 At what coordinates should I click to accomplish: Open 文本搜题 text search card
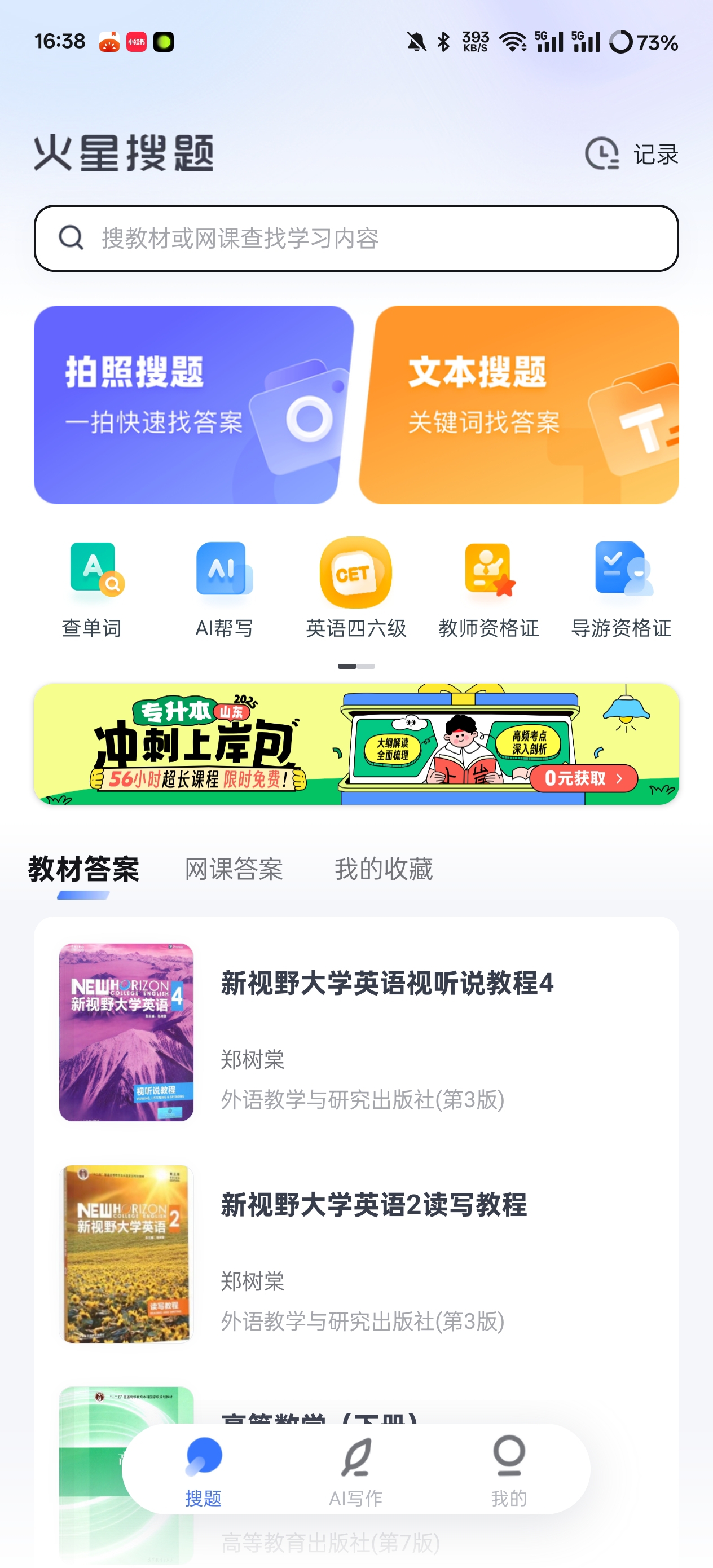pos(520,404)
